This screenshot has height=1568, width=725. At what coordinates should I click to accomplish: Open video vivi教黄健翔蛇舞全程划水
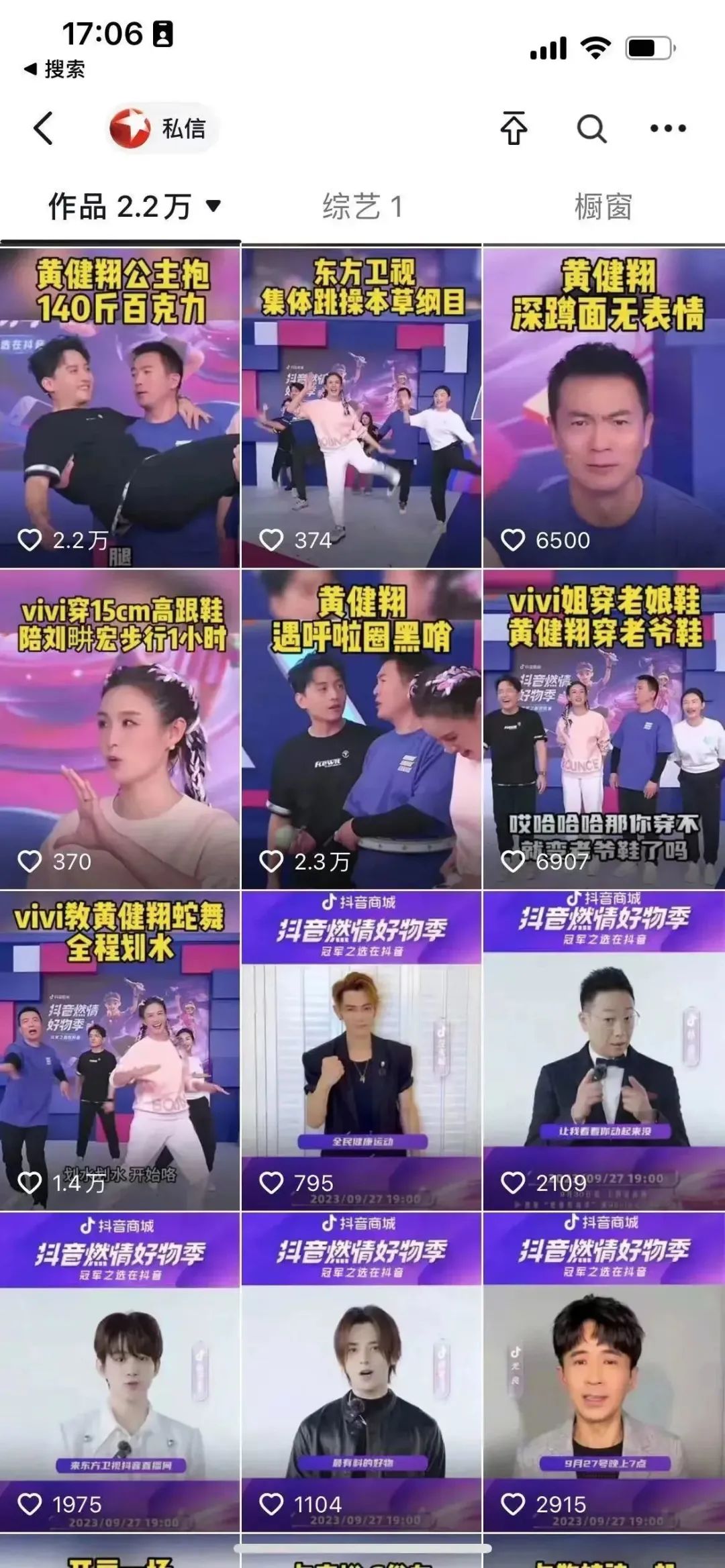click(x=119, y=1051)
